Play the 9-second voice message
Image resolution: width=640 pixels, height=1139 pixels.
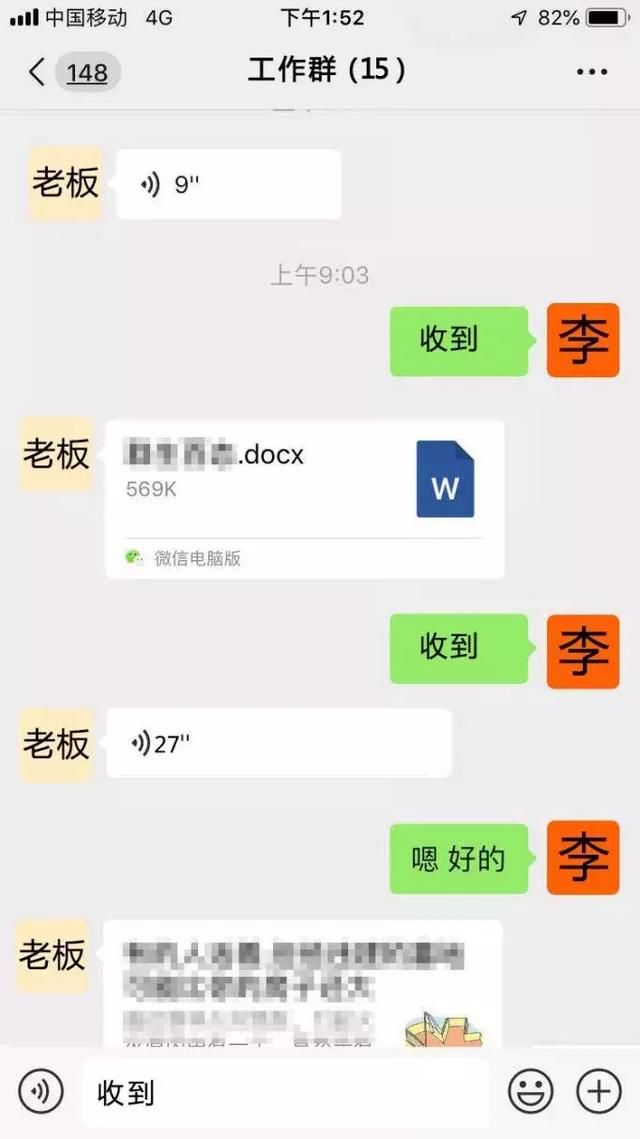click(x=228, y=185)
